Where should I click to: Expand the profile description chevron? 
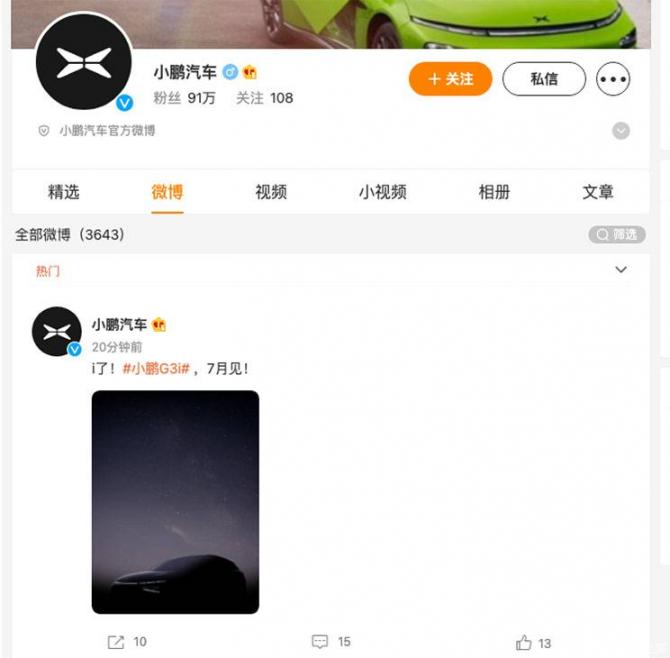pos(620,131)
